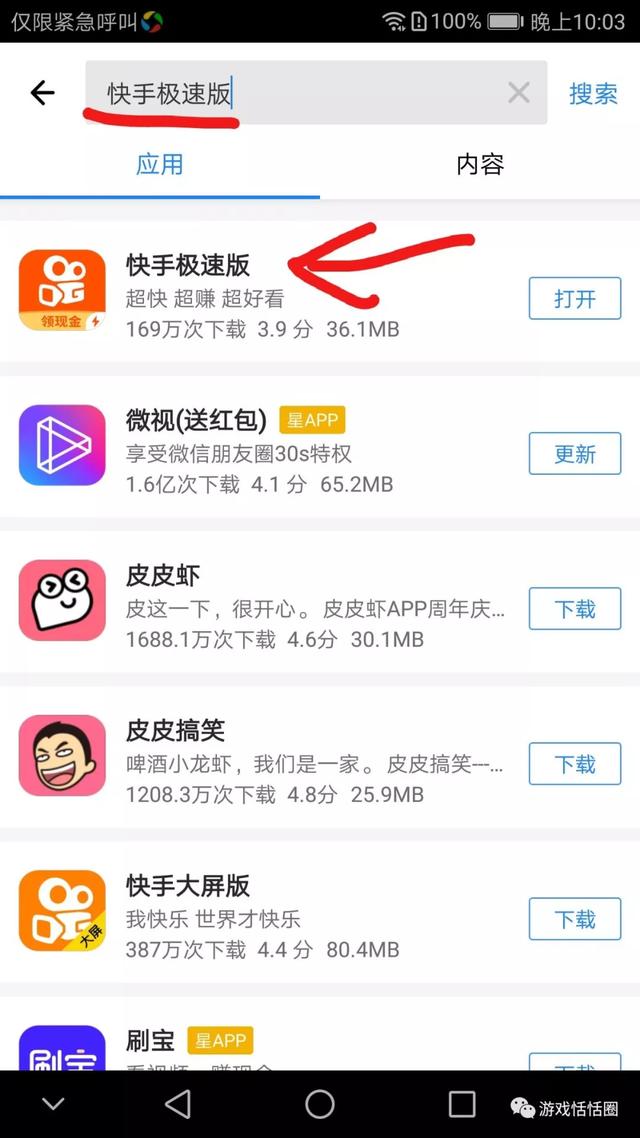Tap the search field containing 快手极速版
Viewport: 640px width, 1138px height.
[300, 93]
